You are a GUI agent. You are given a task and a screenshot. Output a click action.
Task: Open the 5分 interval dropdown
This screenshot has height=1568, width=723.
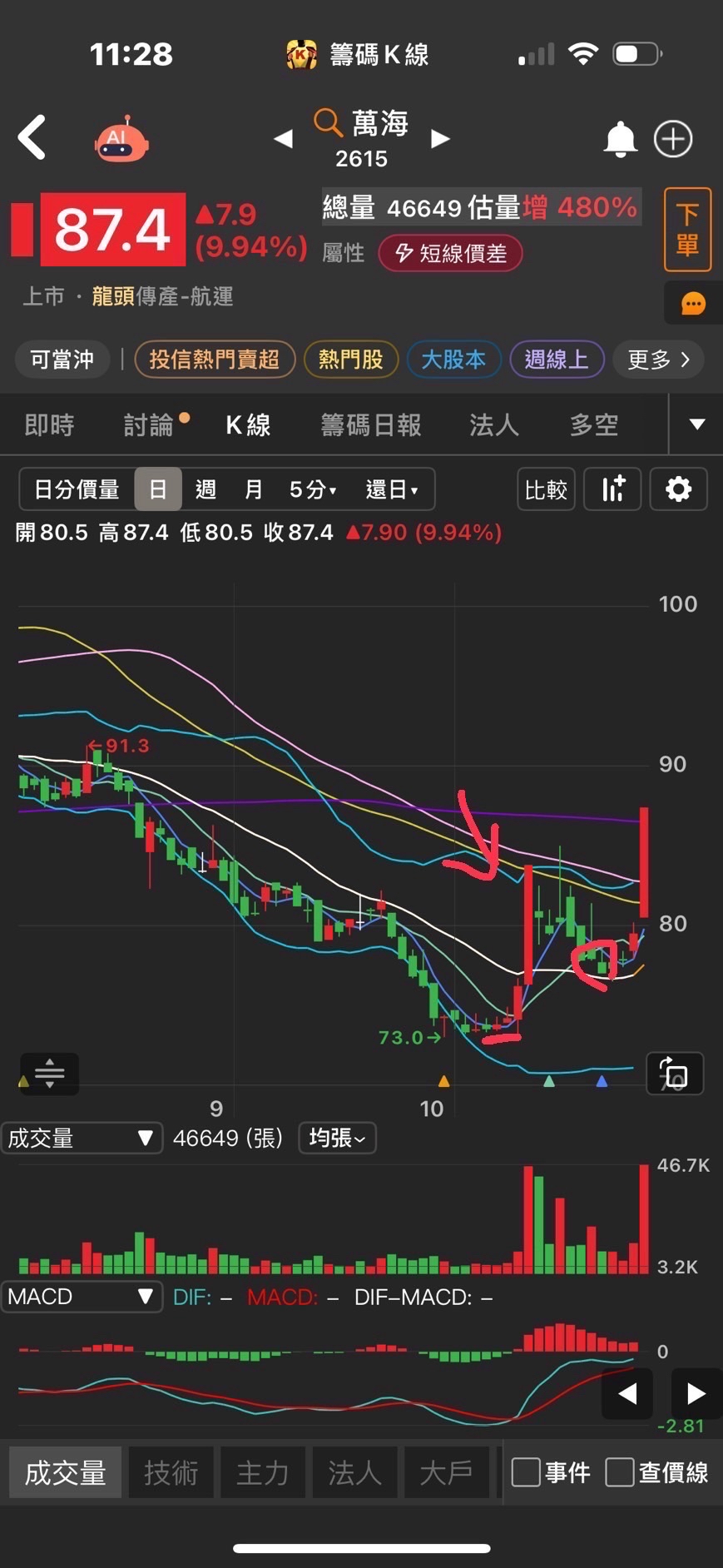(x=313, y=489)
